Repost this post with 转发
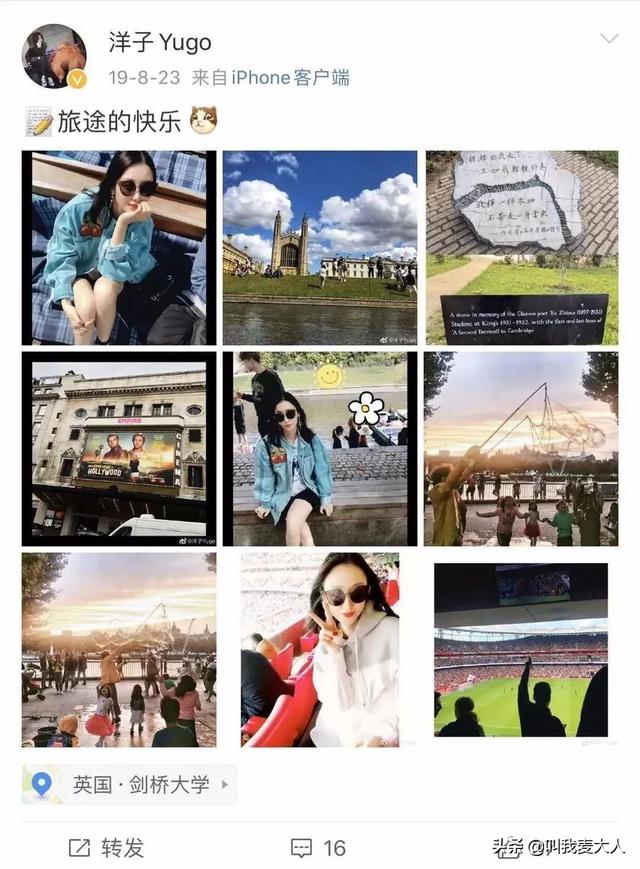This screenshot has width=640, height=869. click(x=106, y=848)
